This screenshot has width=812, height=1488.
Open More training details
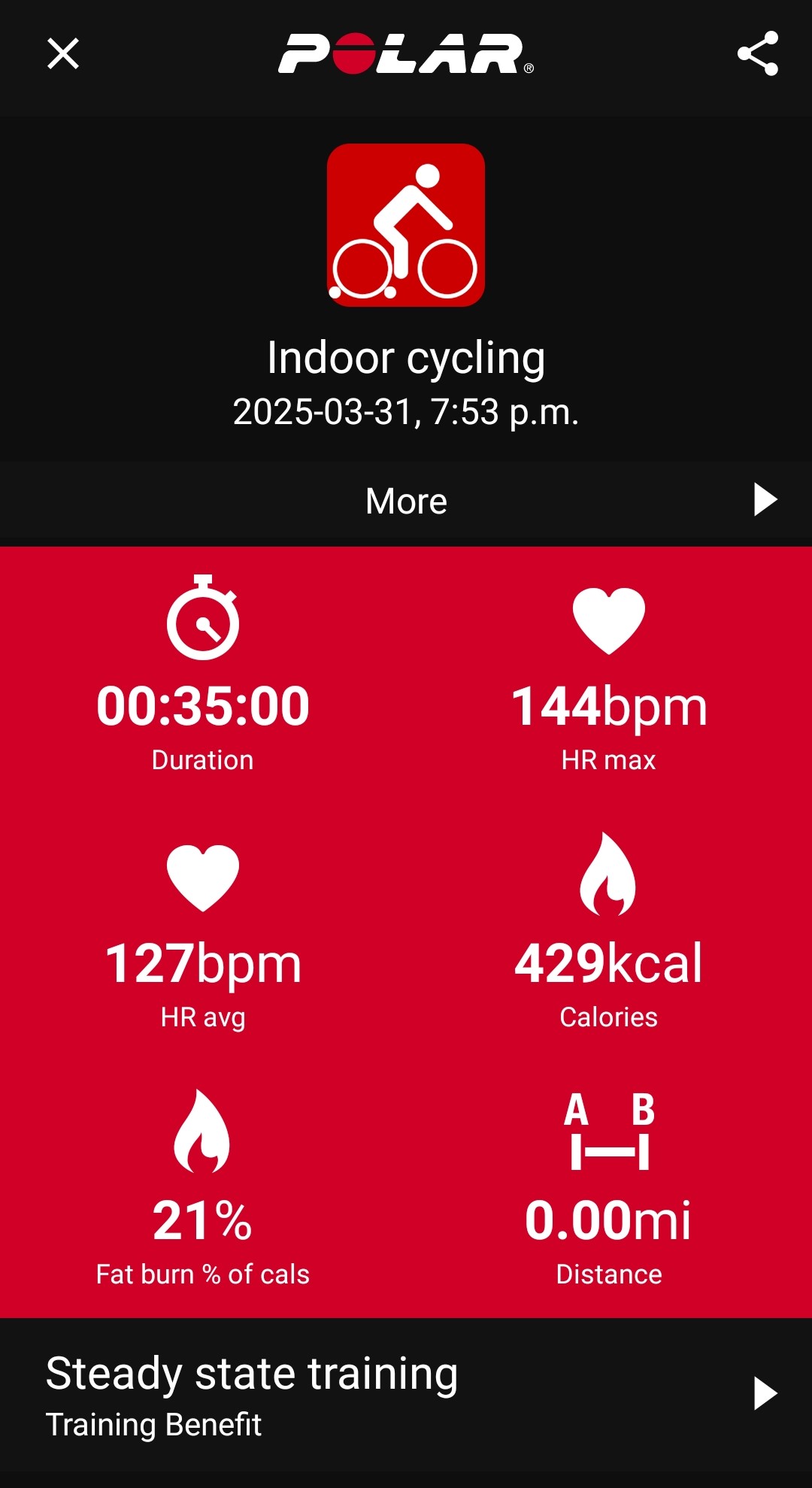coord(406,501)
